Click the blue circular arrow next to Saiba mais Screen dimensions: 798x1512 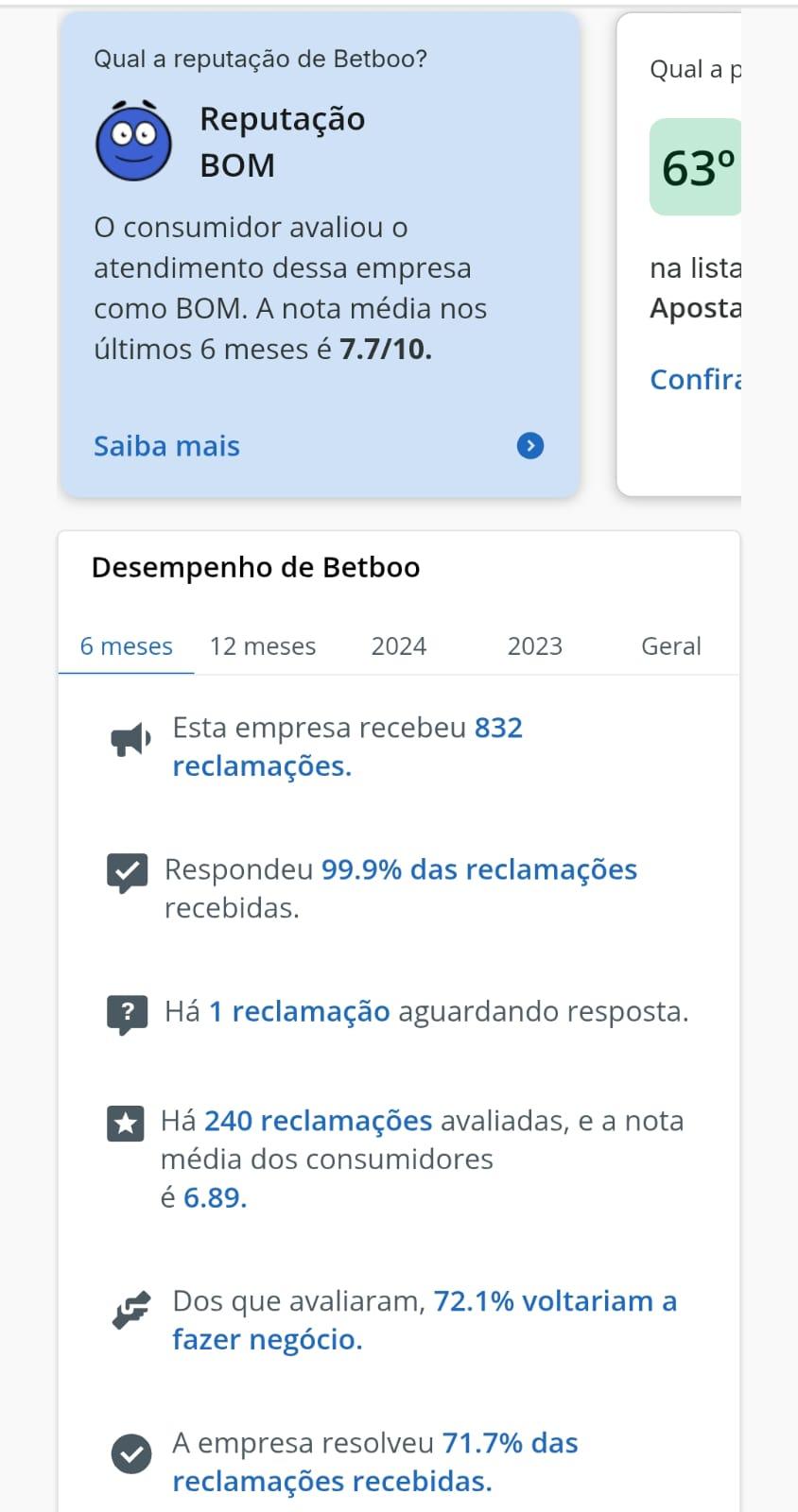[x=531, y=445]
